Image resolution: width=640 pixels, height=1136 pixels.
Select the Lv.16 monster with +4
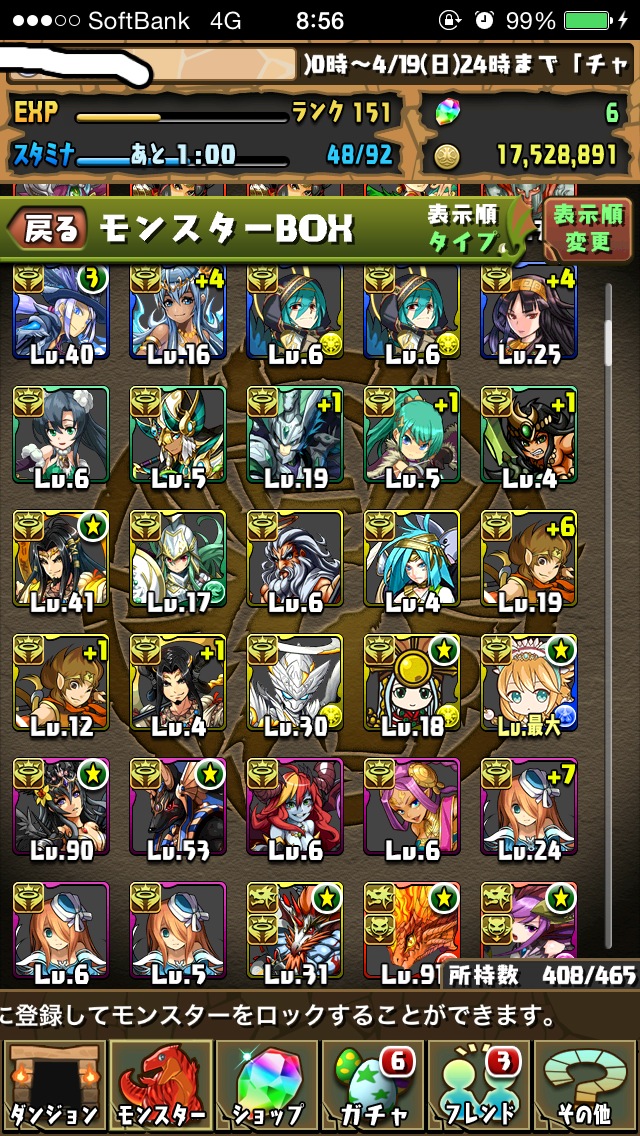pyautogui.click(x=178, y=313)
